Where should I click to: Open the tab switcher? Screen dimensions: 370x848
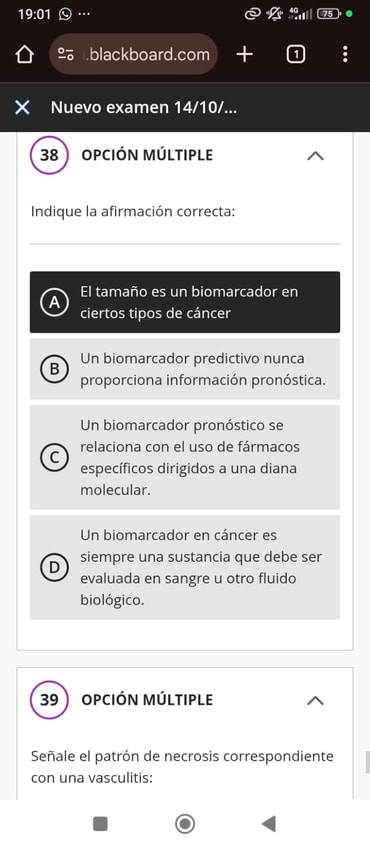(x=295, y=54)
